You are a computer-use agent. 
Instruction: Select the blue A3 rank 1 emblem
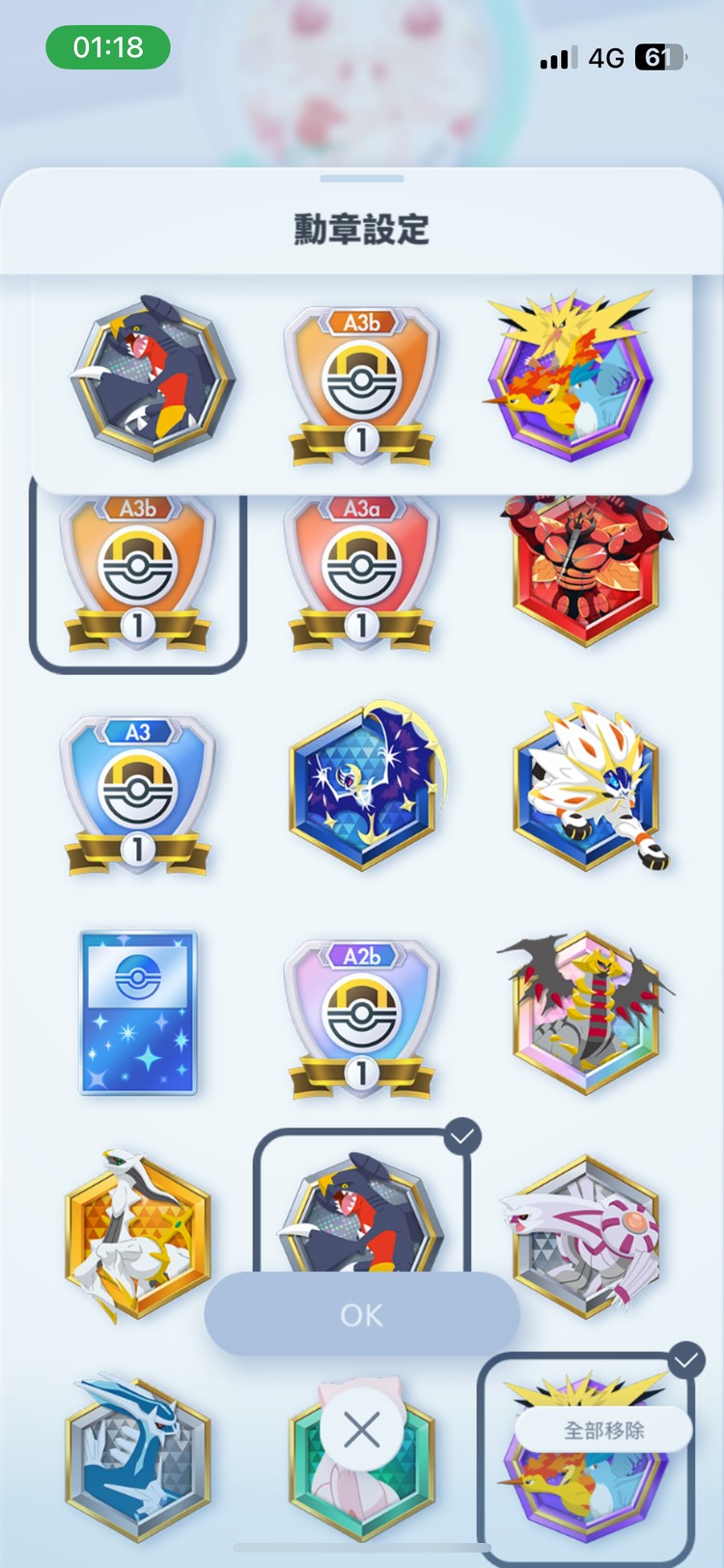click(x=138, y=796)
